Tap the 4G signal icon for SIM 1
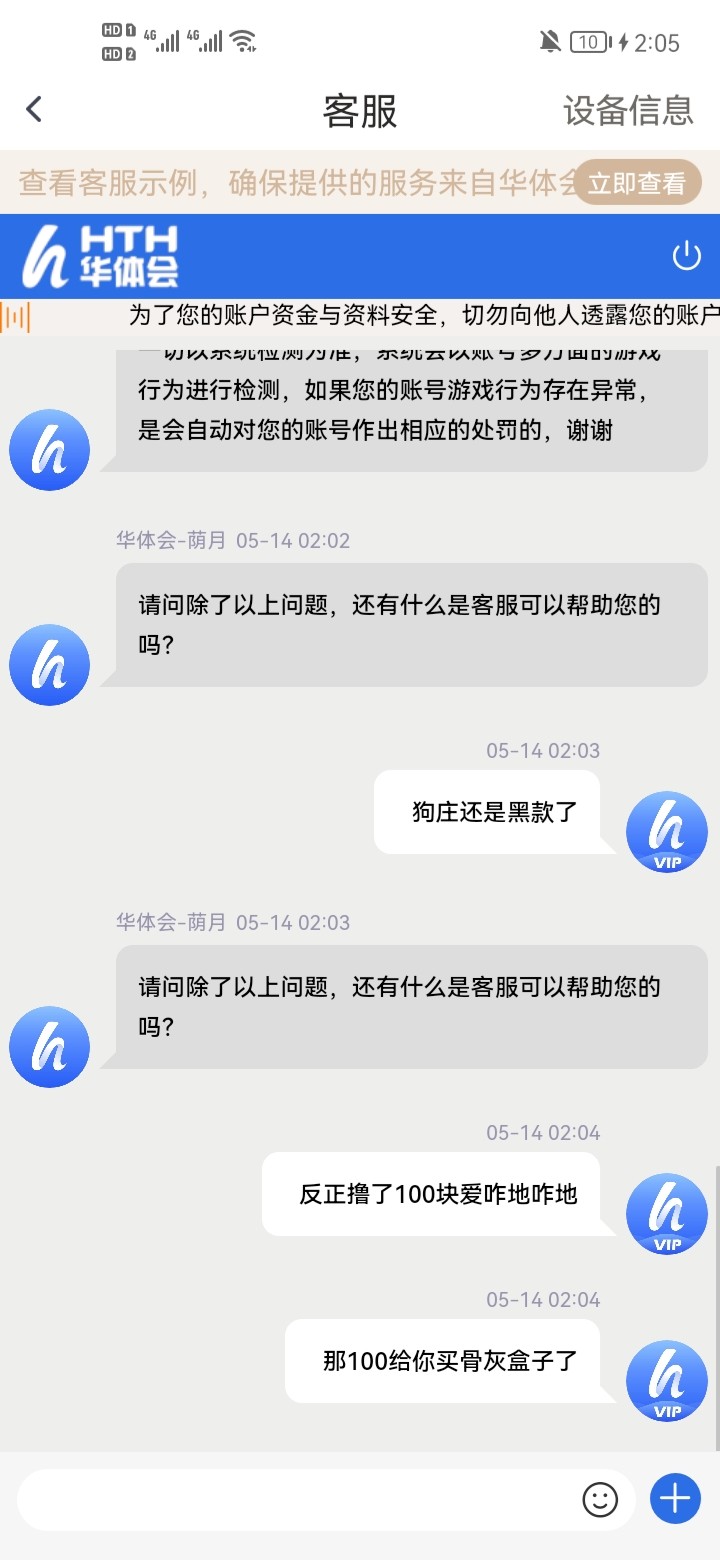This screenshot has height=1560, width=720. coord(162,40)
